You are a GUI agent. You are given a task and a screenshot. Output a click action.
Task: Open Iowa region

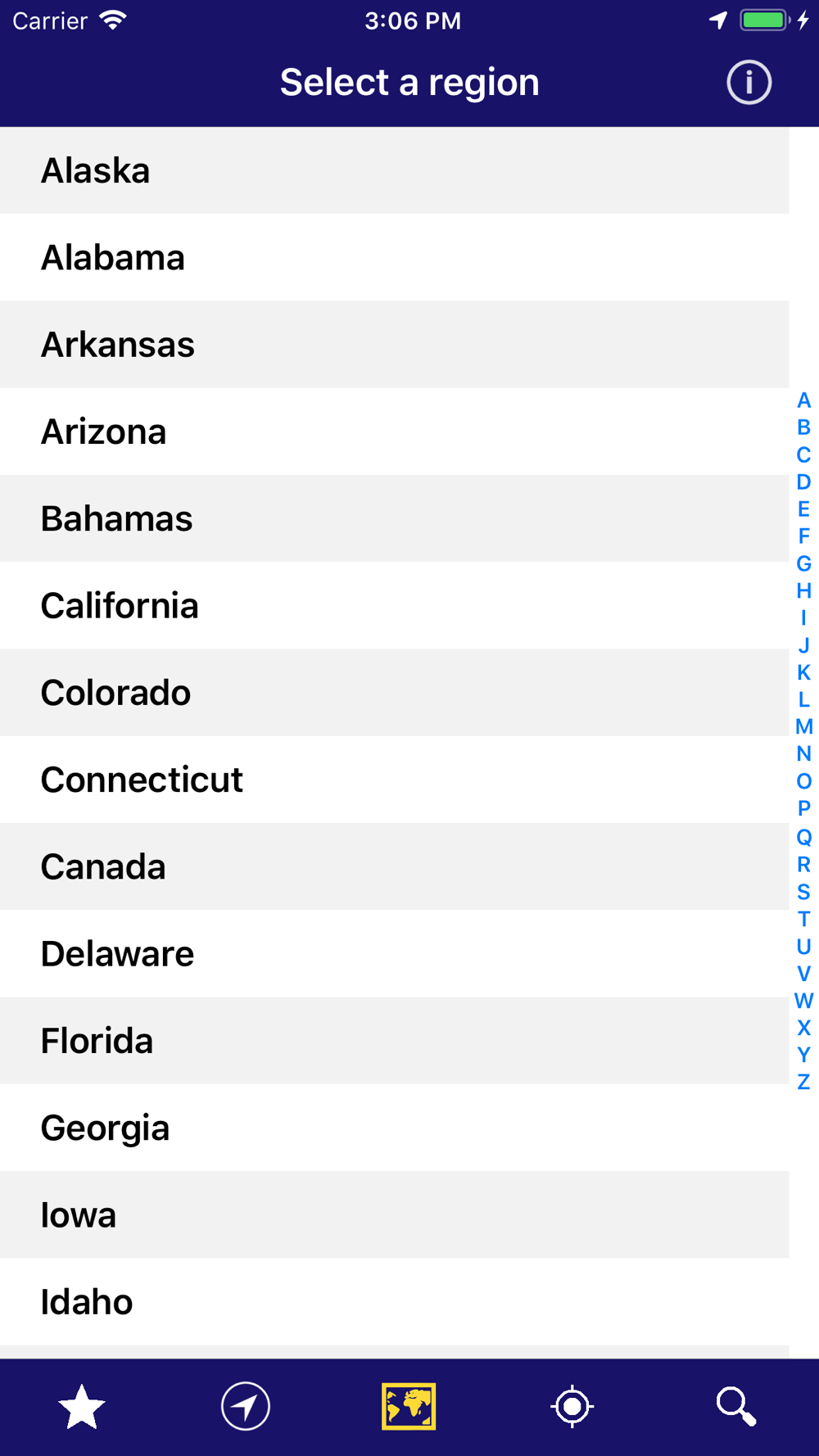click(x=395, y=1214)
